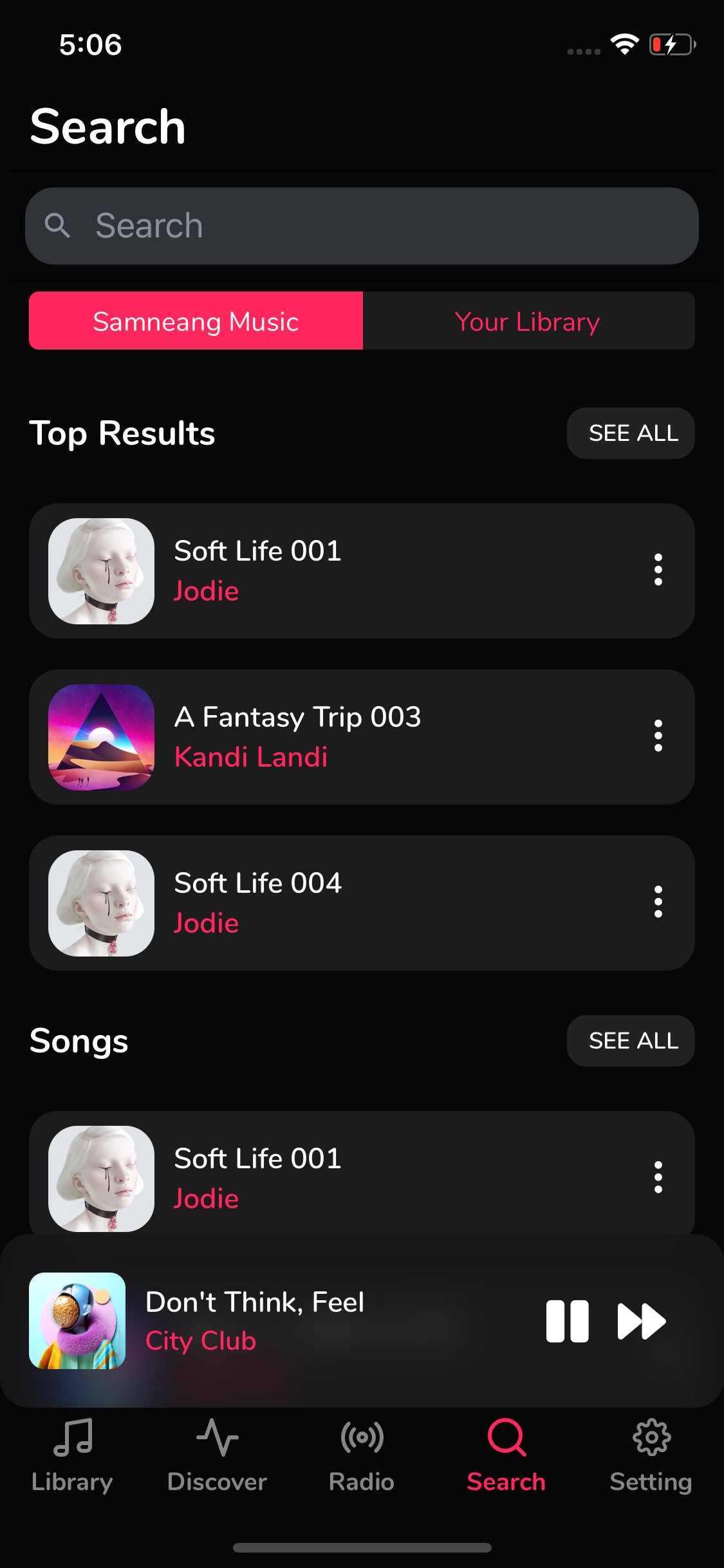The image size is (724, 1568).
Task: Skip to the next track
Action: (642, 1321)
